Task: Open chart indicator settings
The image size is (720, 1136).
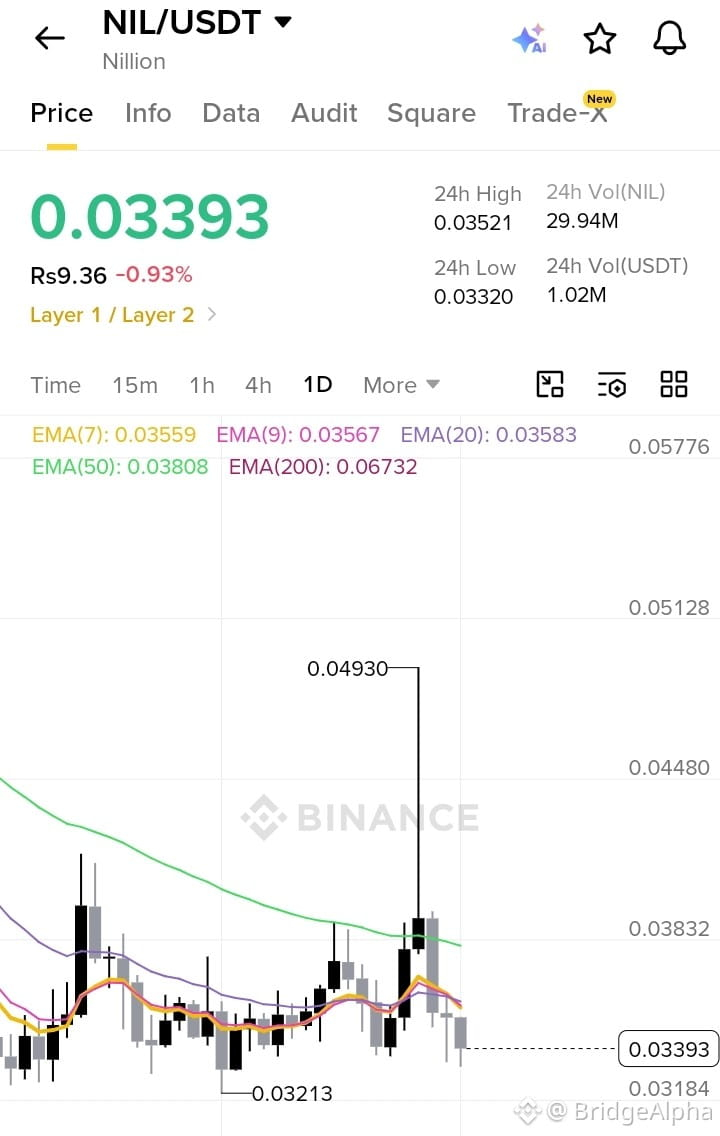Action: coord(612,384)
